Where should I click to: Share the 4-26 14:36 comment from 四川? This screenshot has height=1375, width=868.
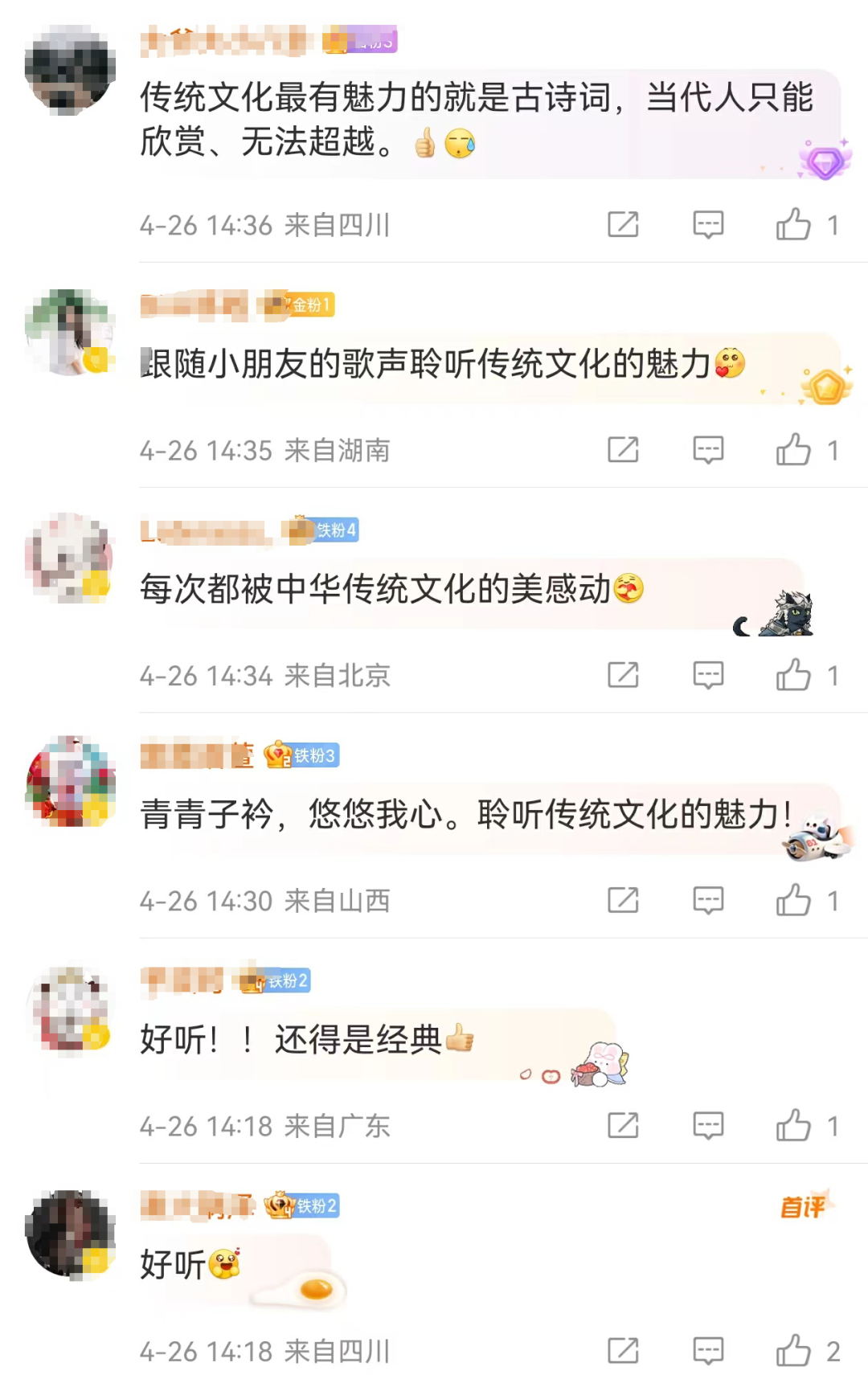click(x=623, y=225)
